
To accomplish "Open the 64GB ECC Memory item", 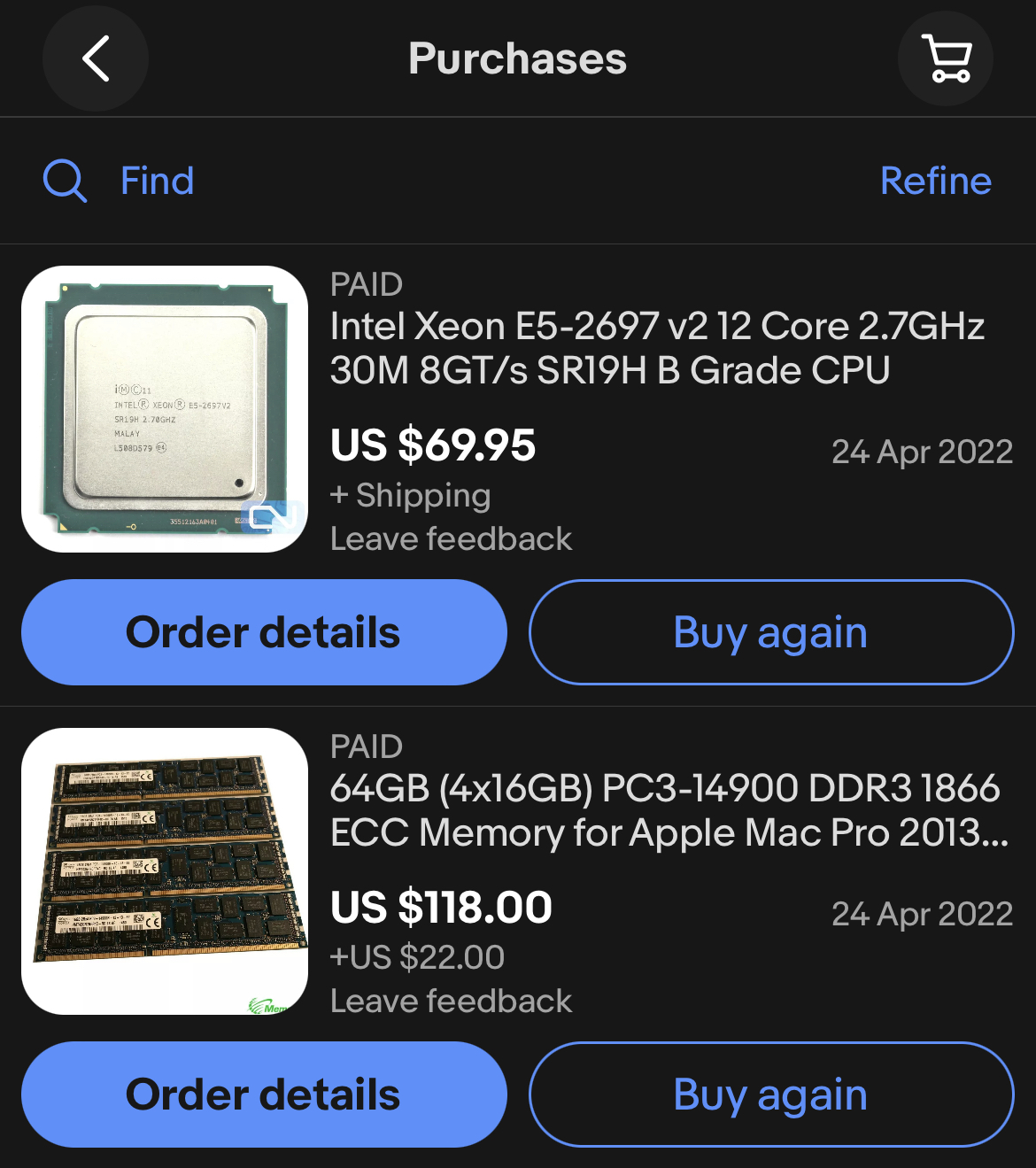I will [669, 810].
